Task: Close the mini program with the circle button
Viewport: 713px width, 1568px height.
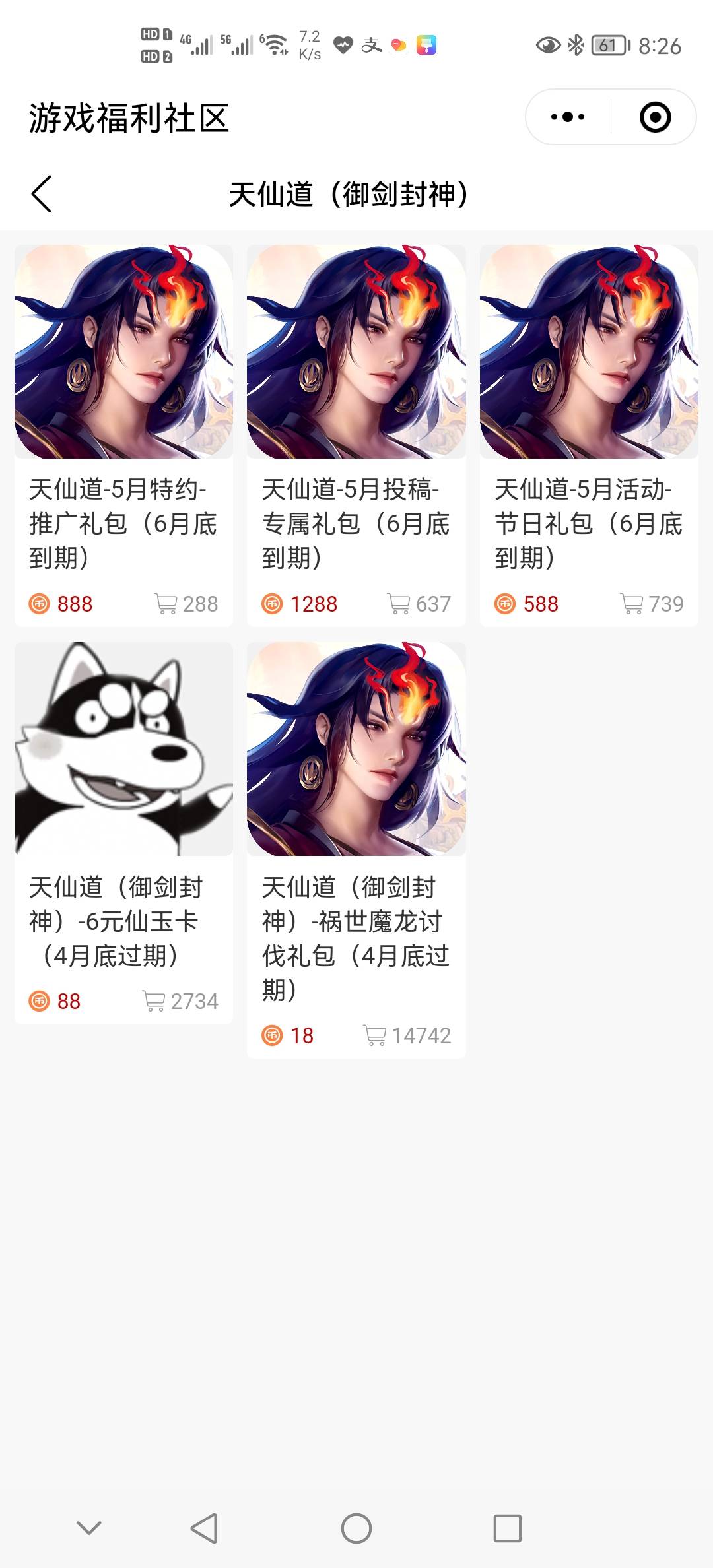Action: [655, 117]
